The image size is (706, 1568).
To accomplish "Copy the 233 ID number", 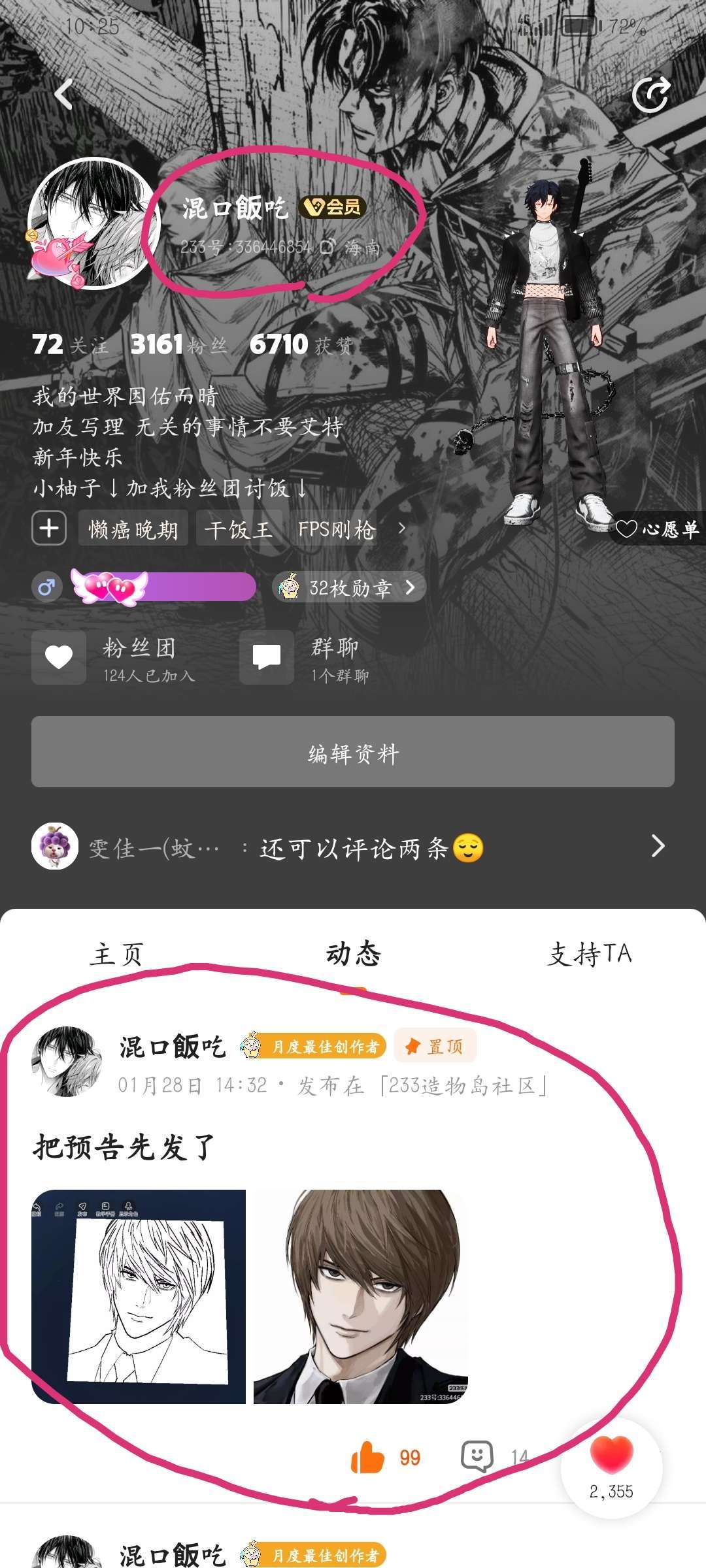I will click(x=327, y=247).
